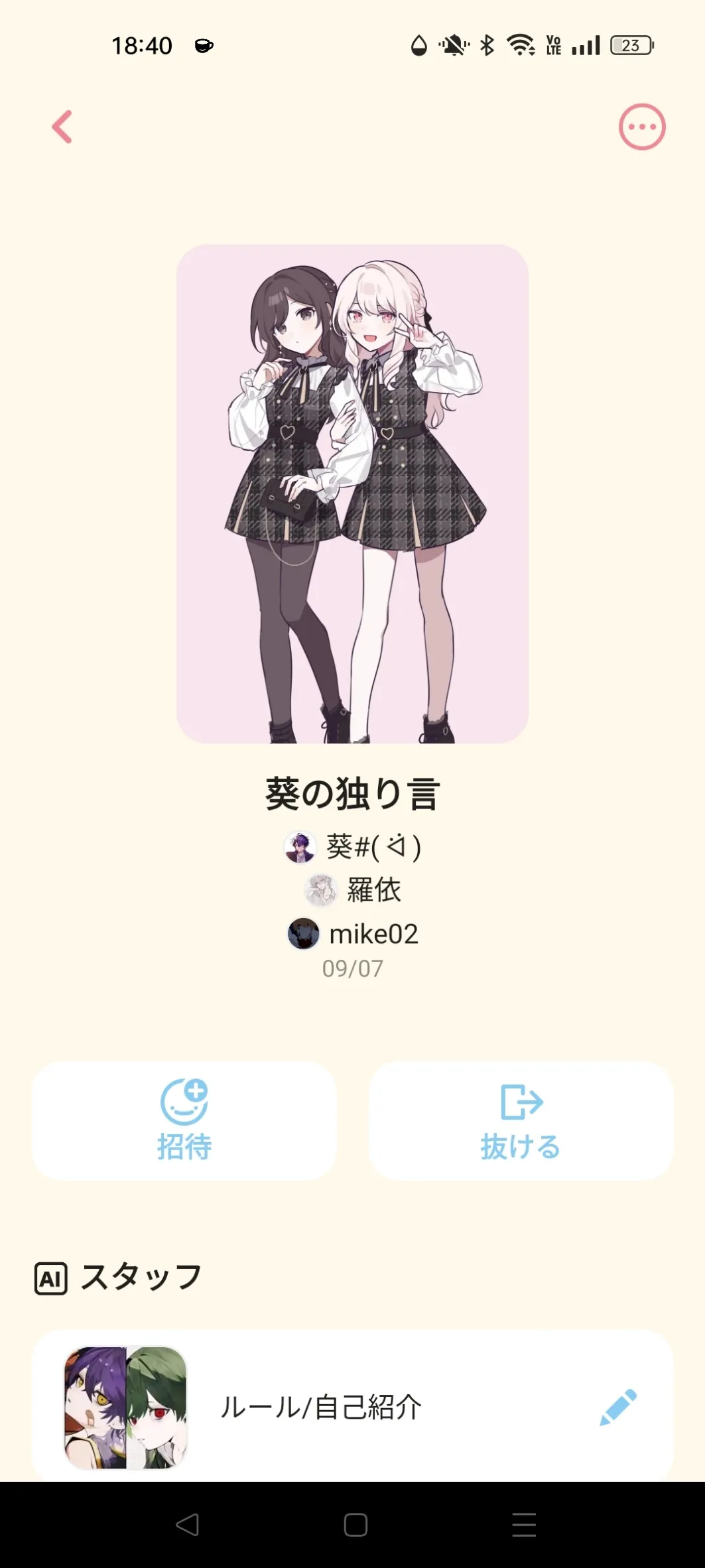Open member 葵#(ᐛ) profile
This screenshot has height=1568, width=705.
point(353,847)
